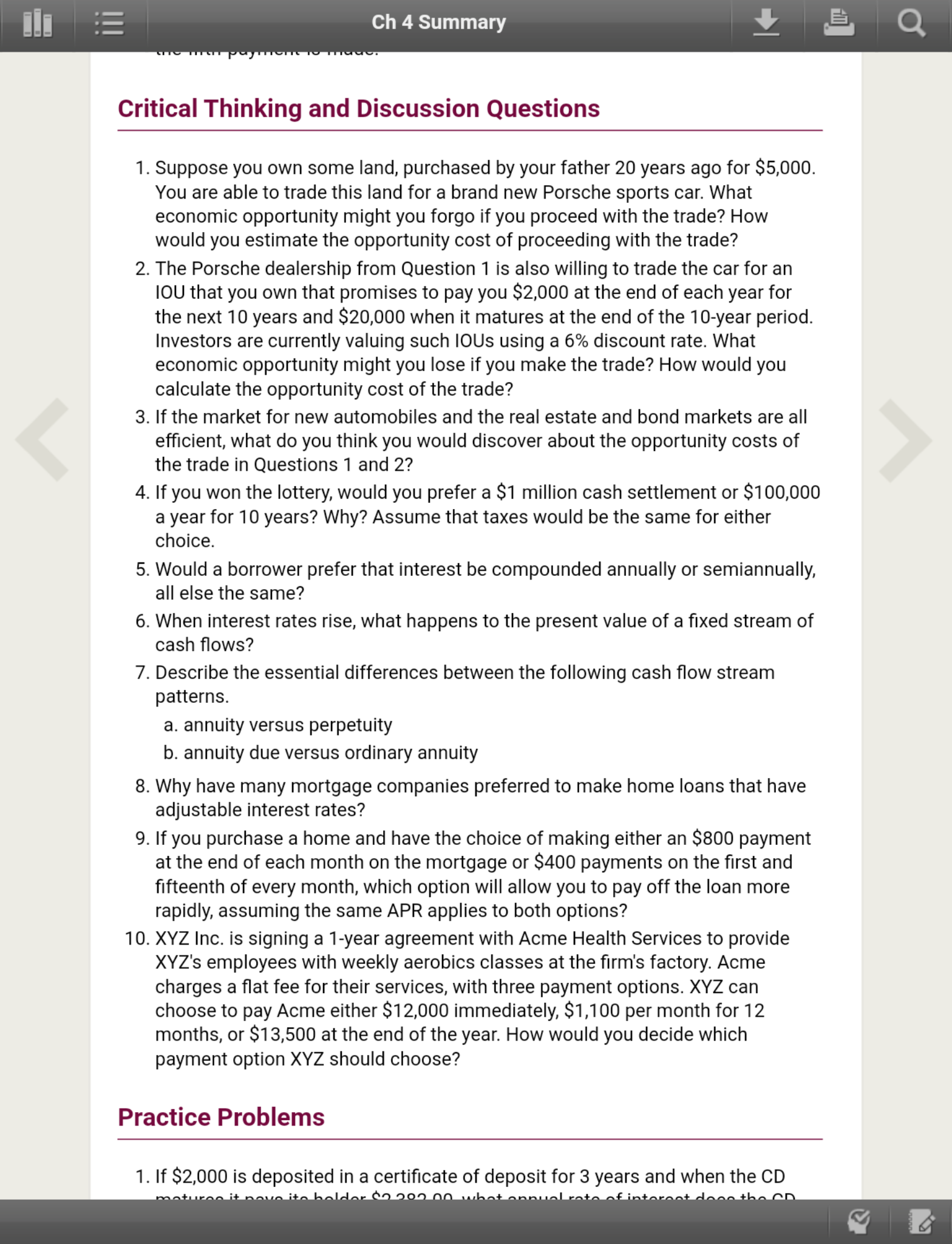This screenshot has height=1244, width=952.
Task: Open the highlighter tool
Action: (x=859, y=1222)
